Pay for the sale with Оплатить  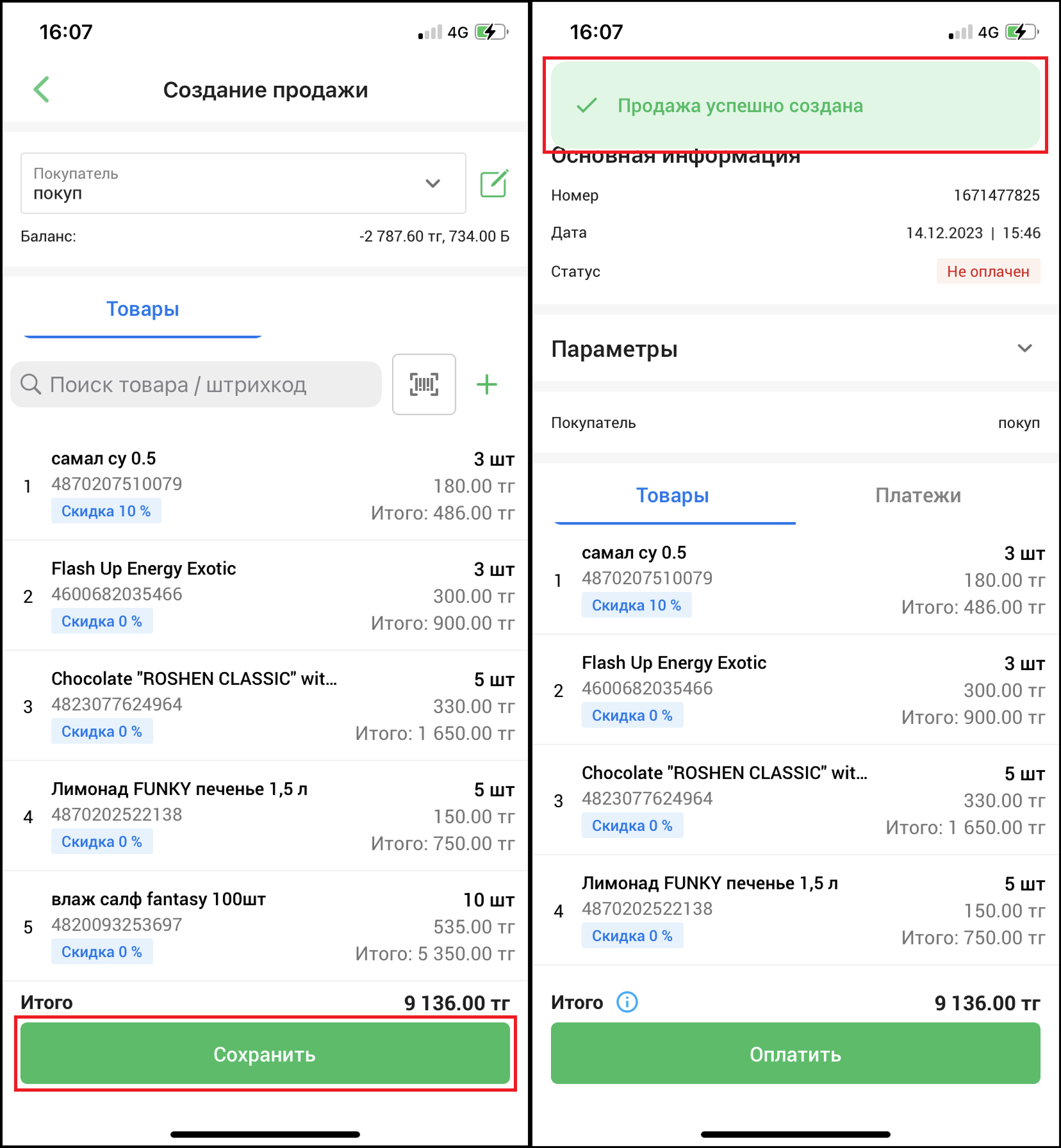click(x=795, y=1054)
